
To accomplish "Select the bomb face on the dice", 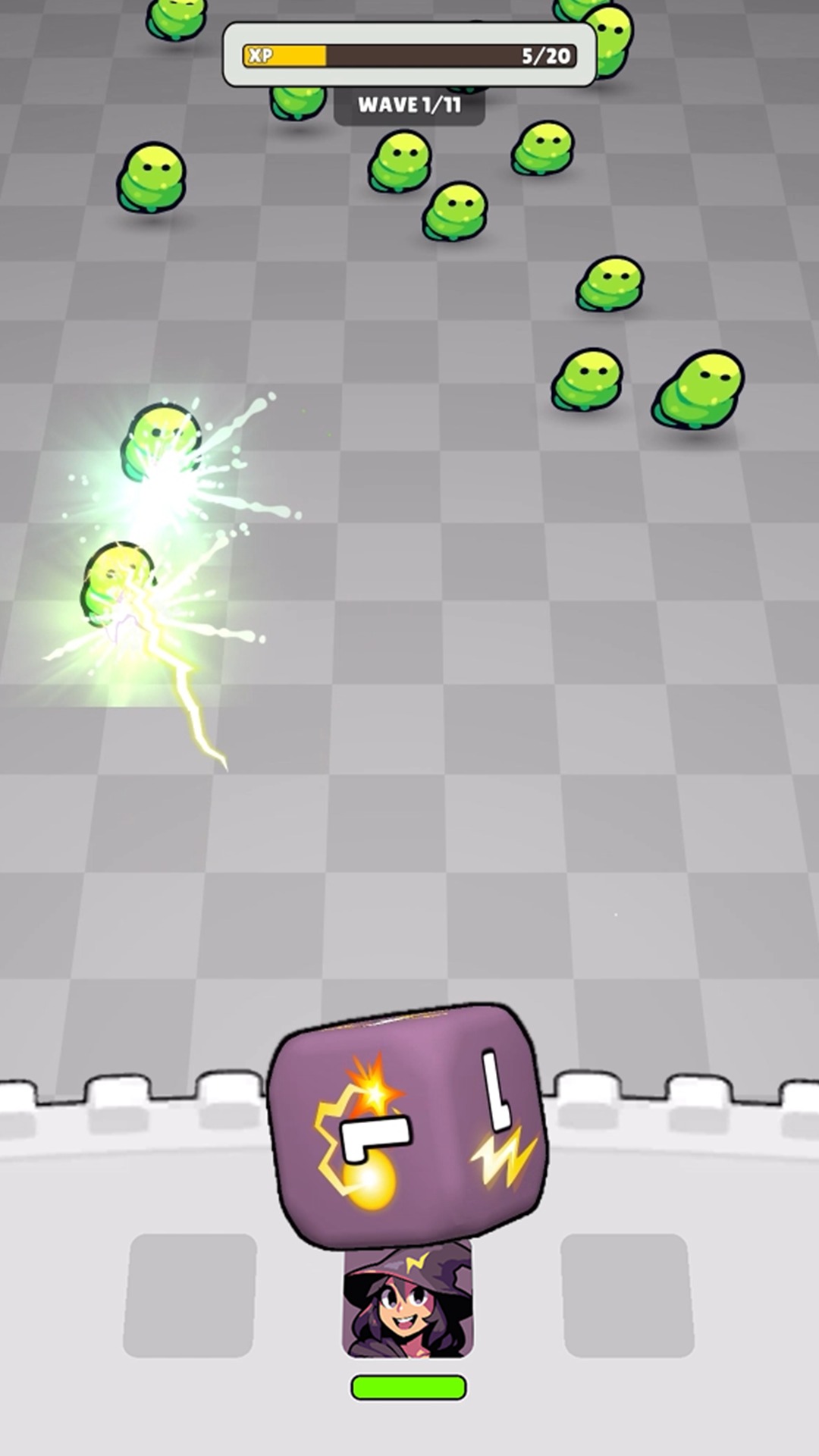I will click(364, 1130).
